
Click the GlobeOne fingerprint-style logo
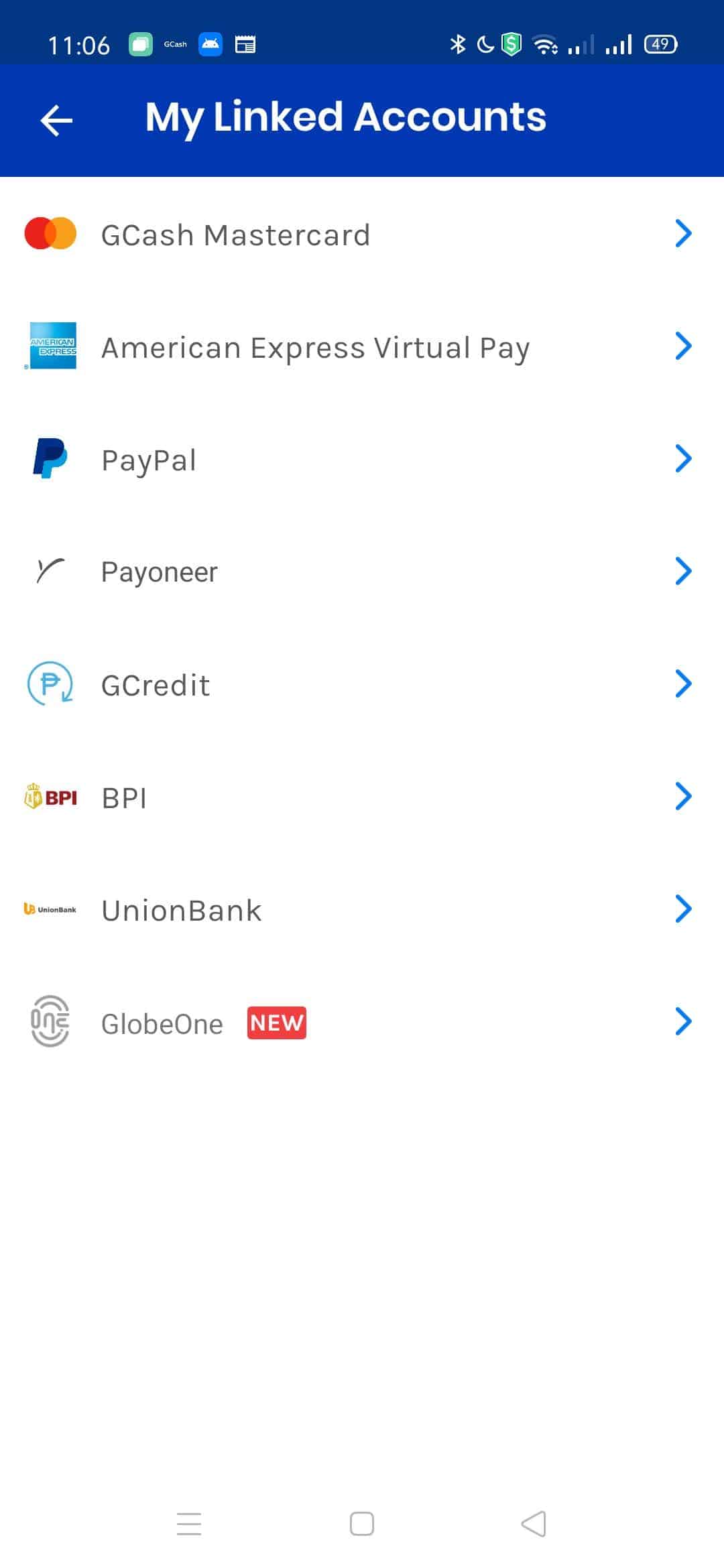[x=52, y=1023]
